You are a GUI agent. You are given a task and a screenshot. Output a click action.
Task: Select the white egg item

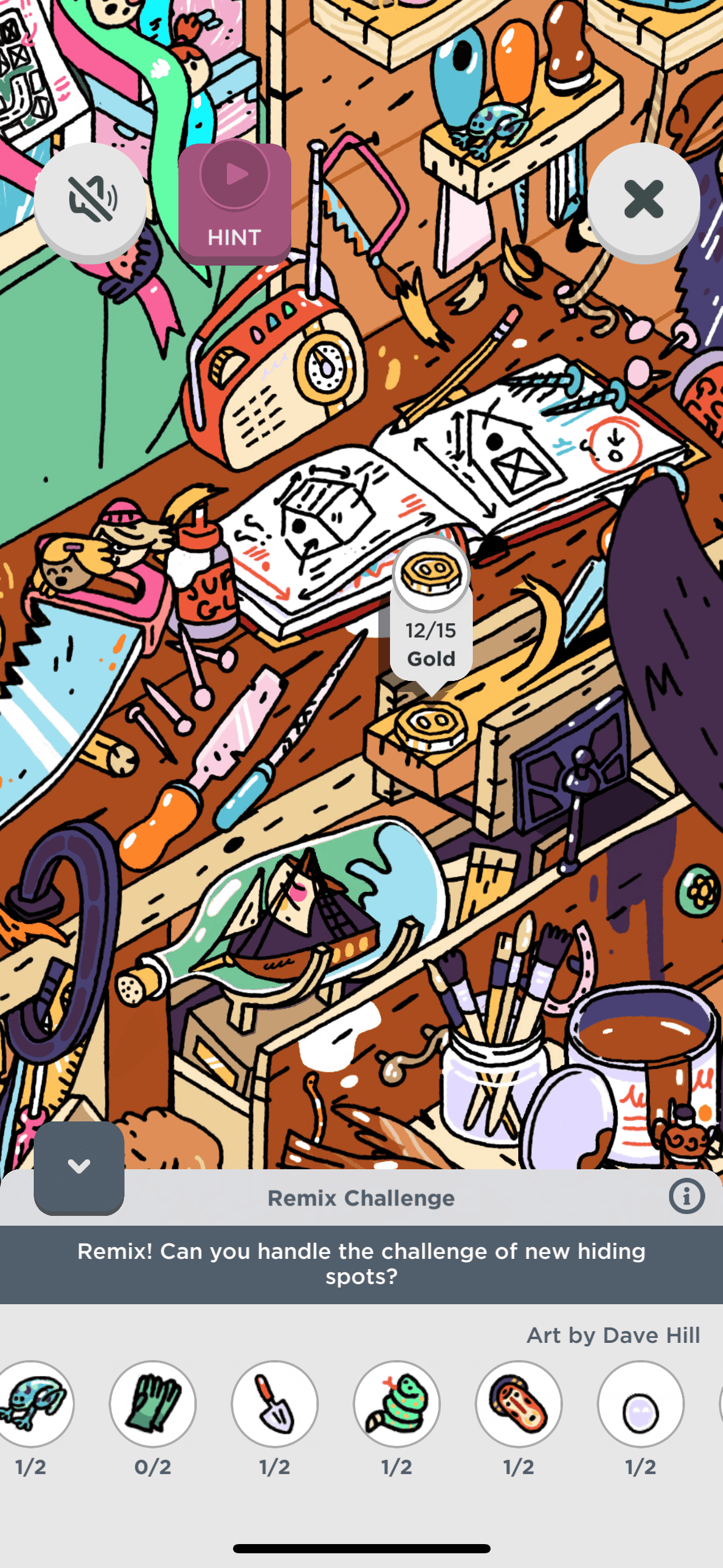[x=641, y=1404]
